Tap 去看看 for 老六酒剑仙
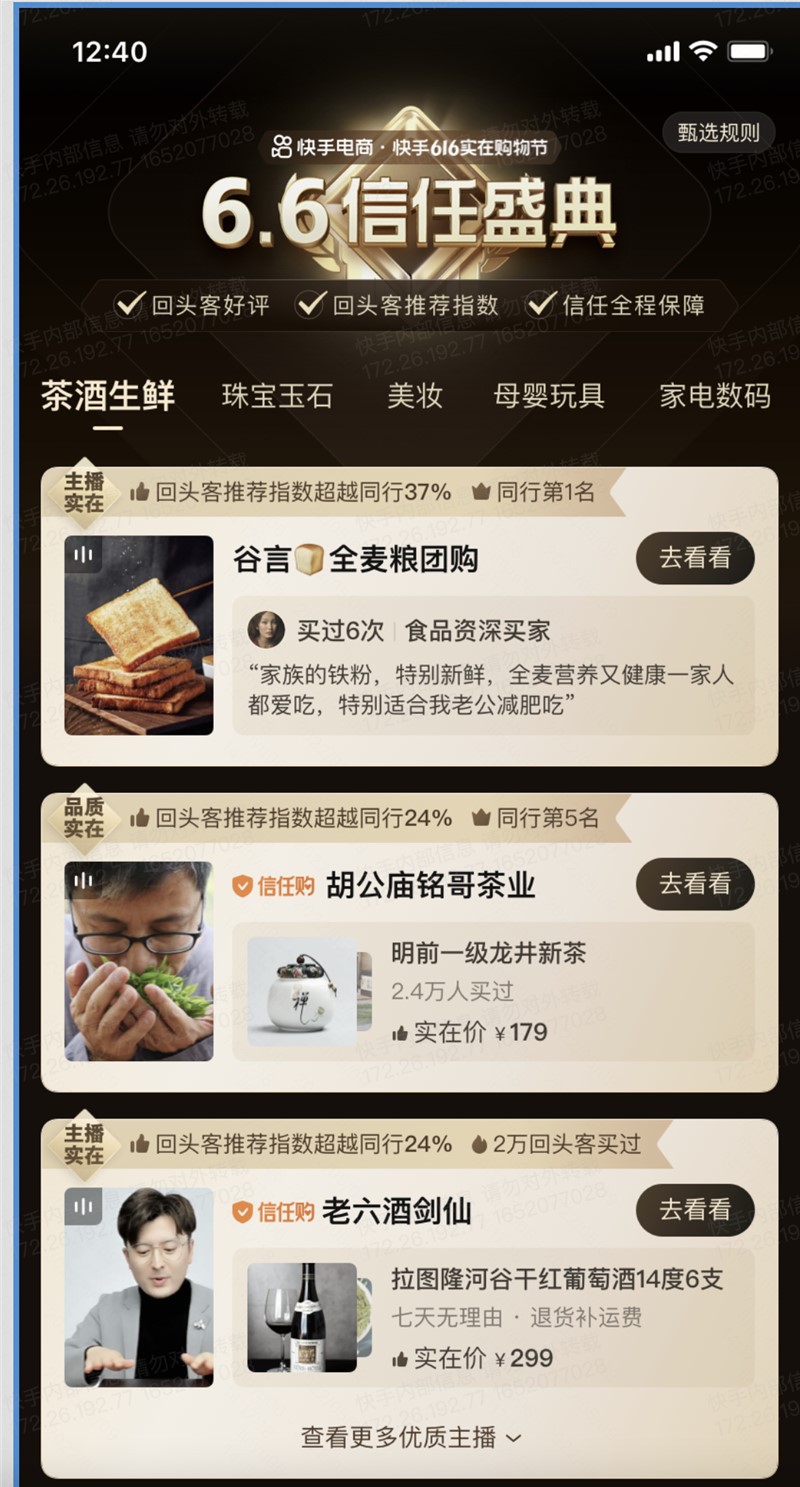The image size is (800, 1487). click(695, 1210)
